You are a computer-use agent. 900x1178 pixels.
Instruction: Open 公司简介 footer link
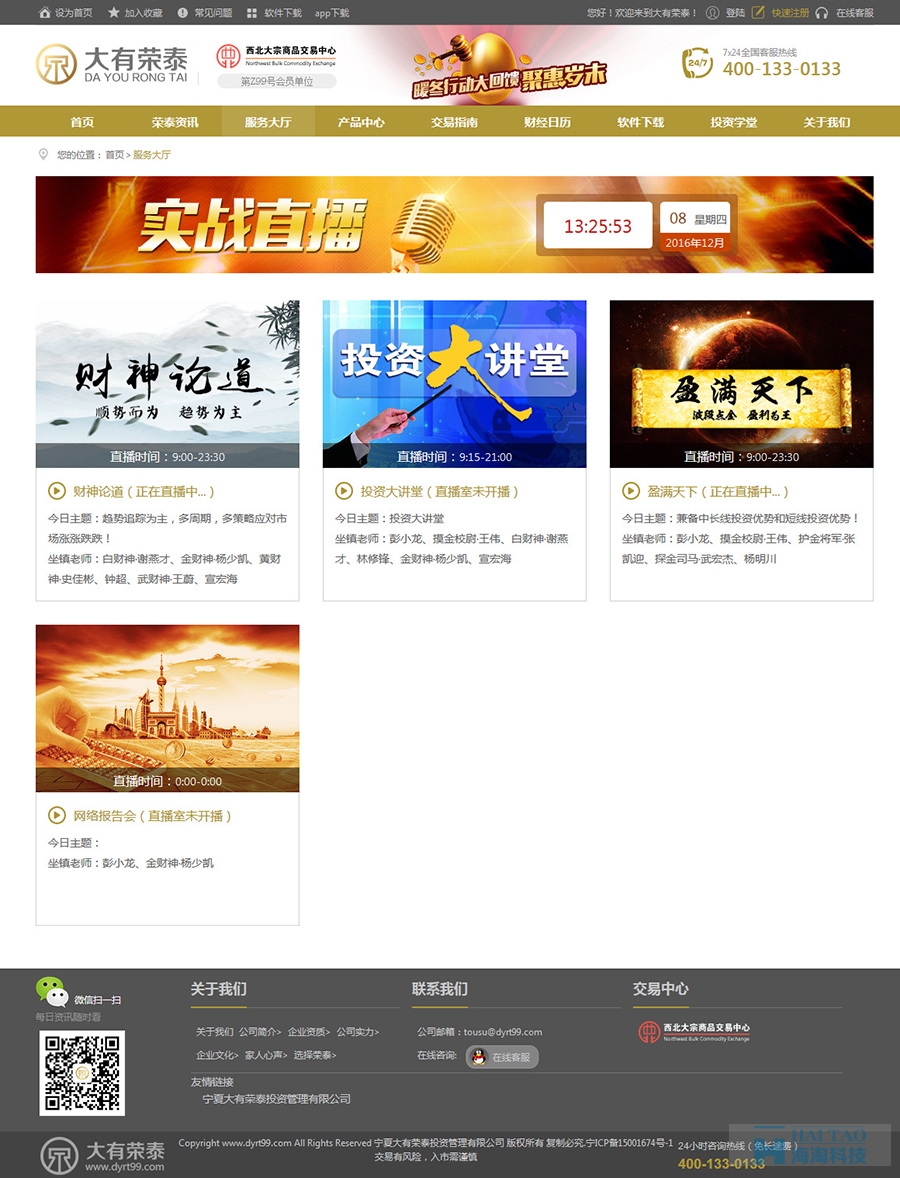(260, 1032)
